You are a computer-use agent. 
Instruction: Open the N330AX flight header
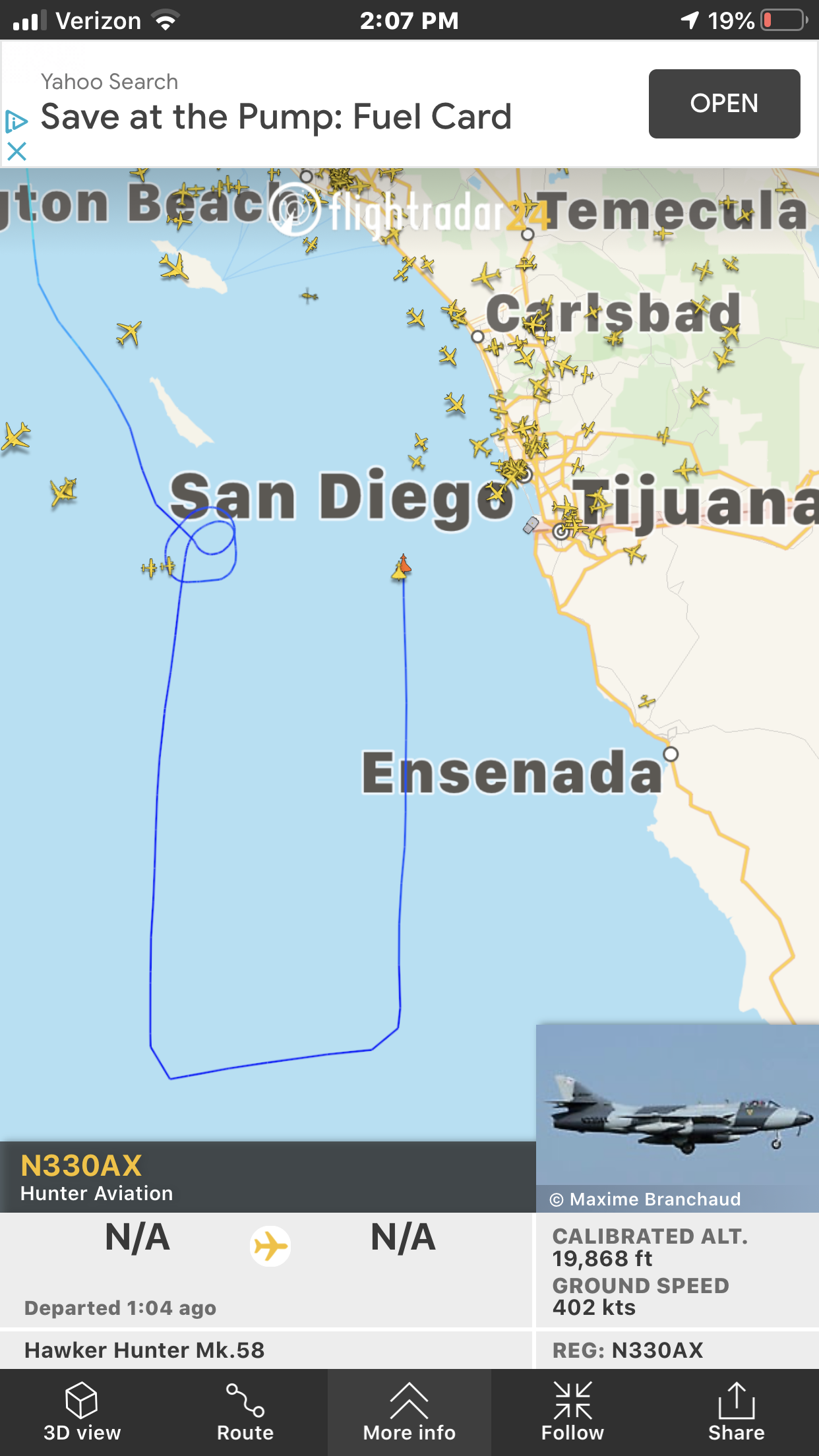(267, 1177)
